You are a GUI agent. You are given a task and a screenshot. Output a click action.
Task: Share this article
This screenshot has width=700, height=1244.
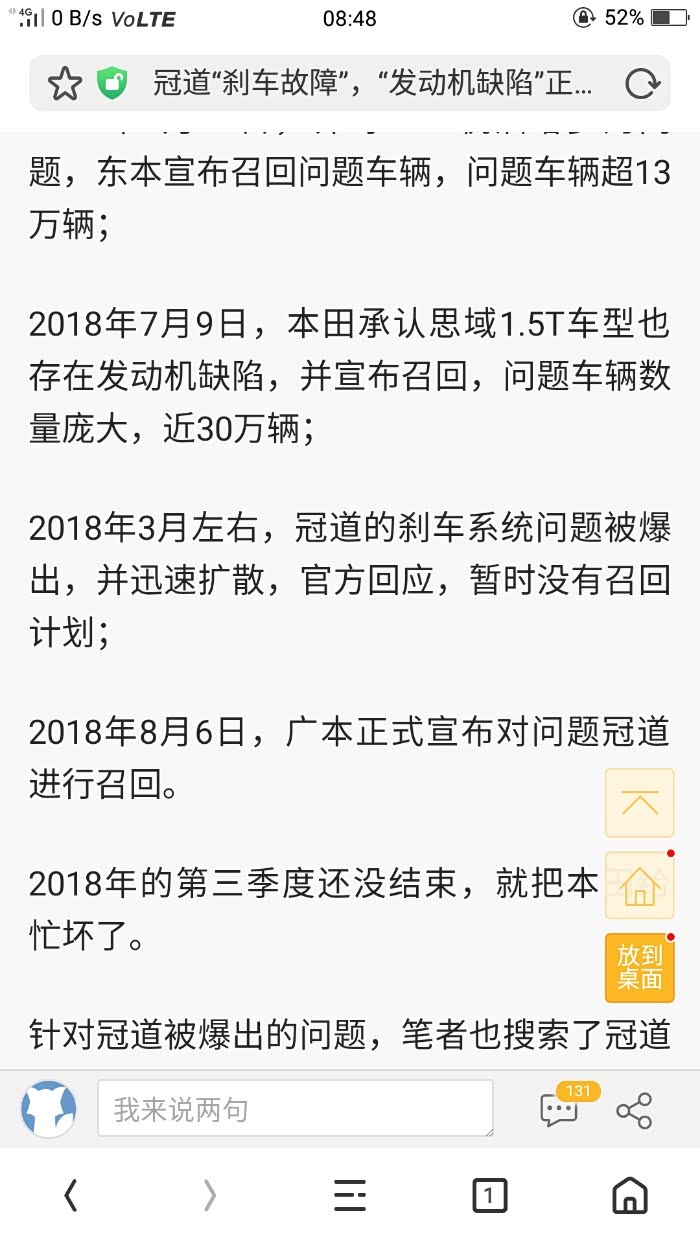tap(635, 1110)
